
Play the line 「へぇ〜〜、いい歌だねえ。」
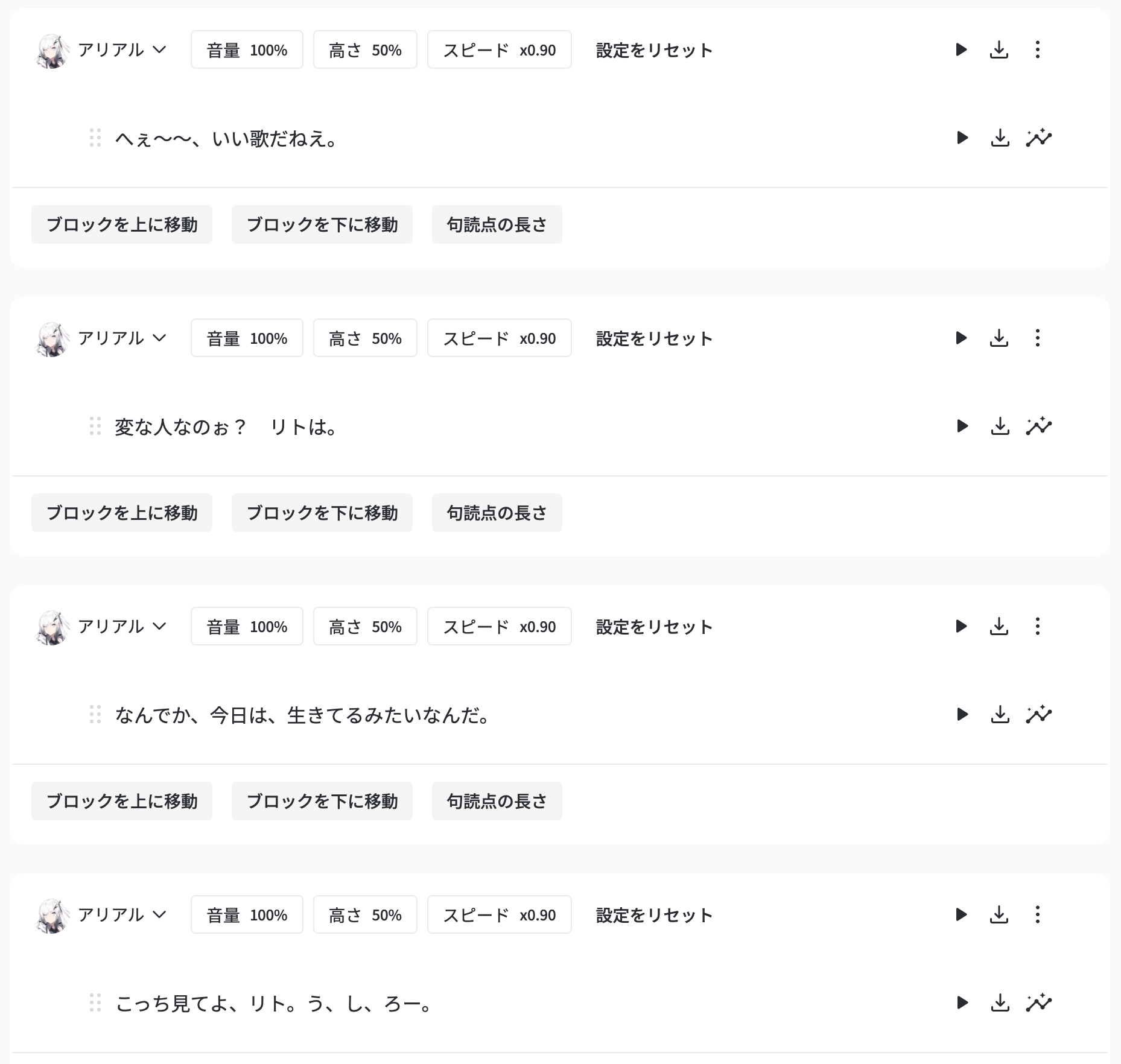(962, 138)
